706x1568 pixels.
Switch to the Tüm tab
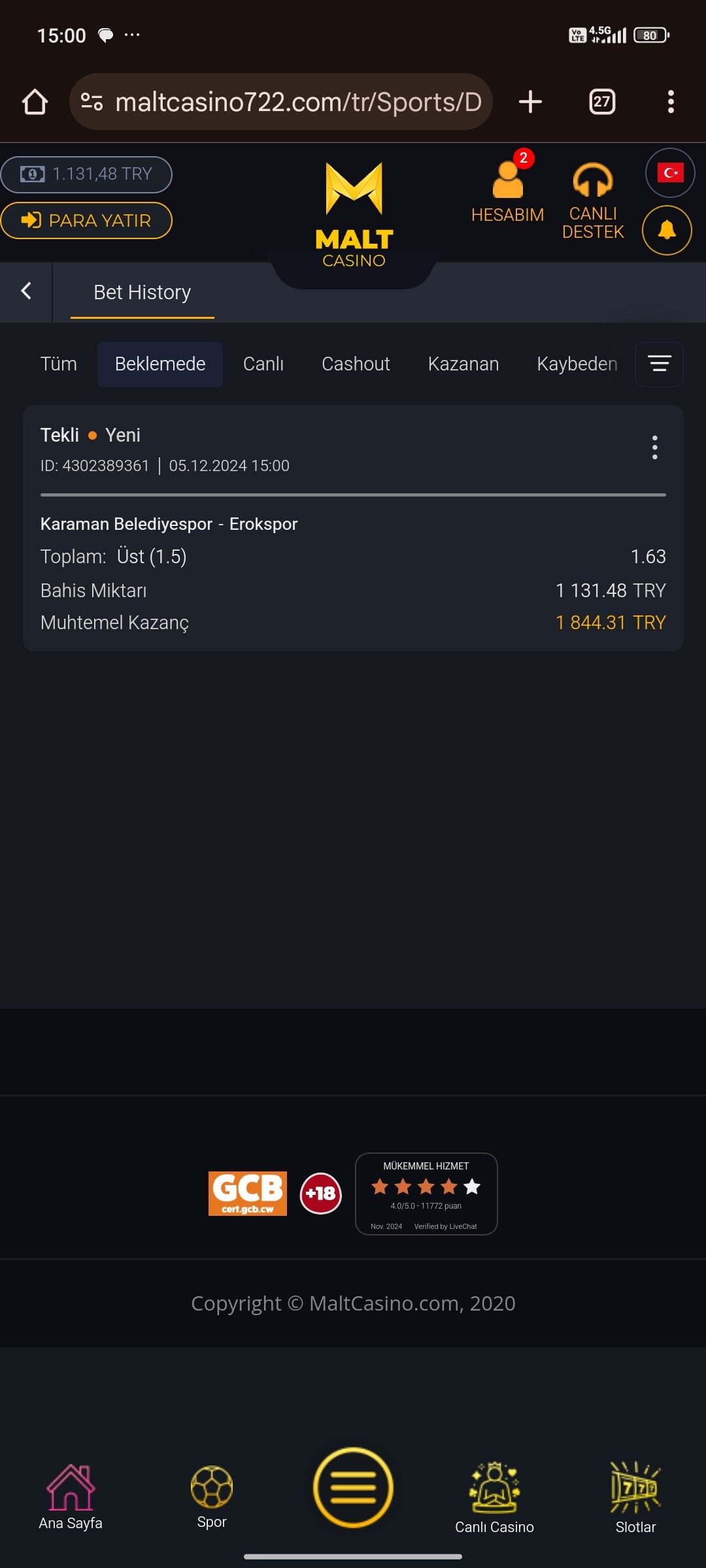pos(59,364)
